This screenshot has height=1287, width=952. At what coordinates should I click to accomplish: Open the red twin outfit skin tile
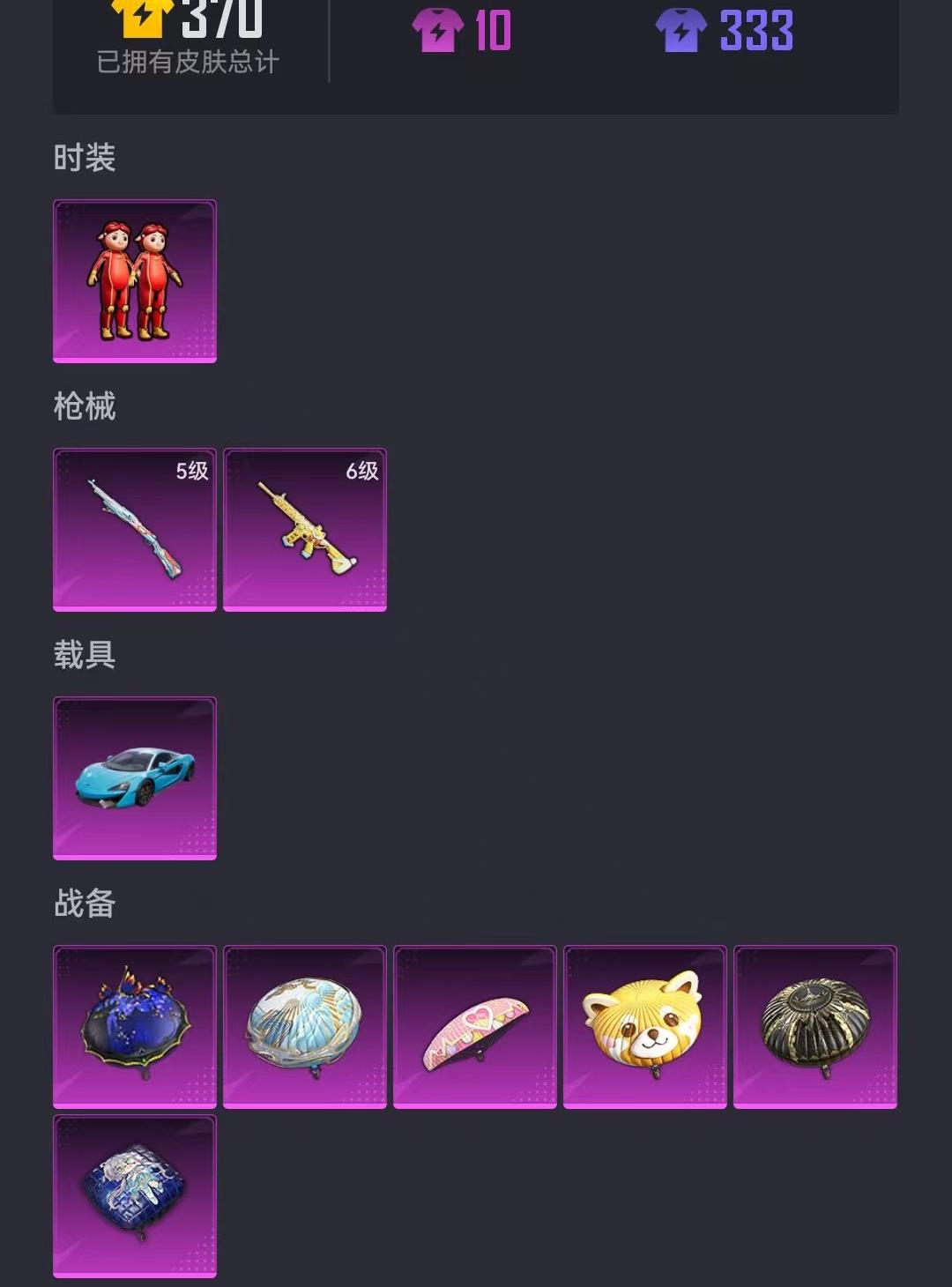point(135,281)
